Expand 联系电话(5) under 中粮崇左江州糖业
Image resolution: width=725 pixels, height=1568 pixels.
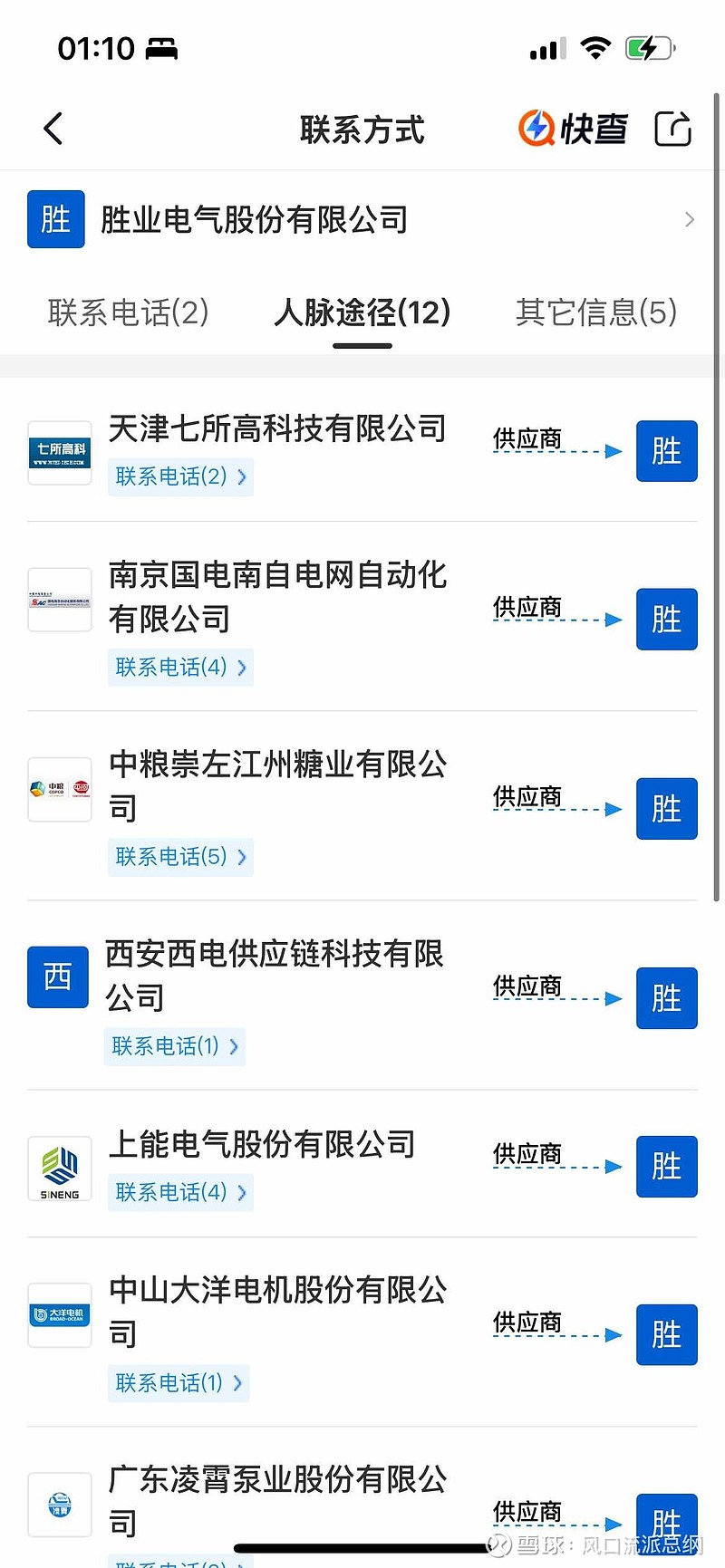coord(180,856)
